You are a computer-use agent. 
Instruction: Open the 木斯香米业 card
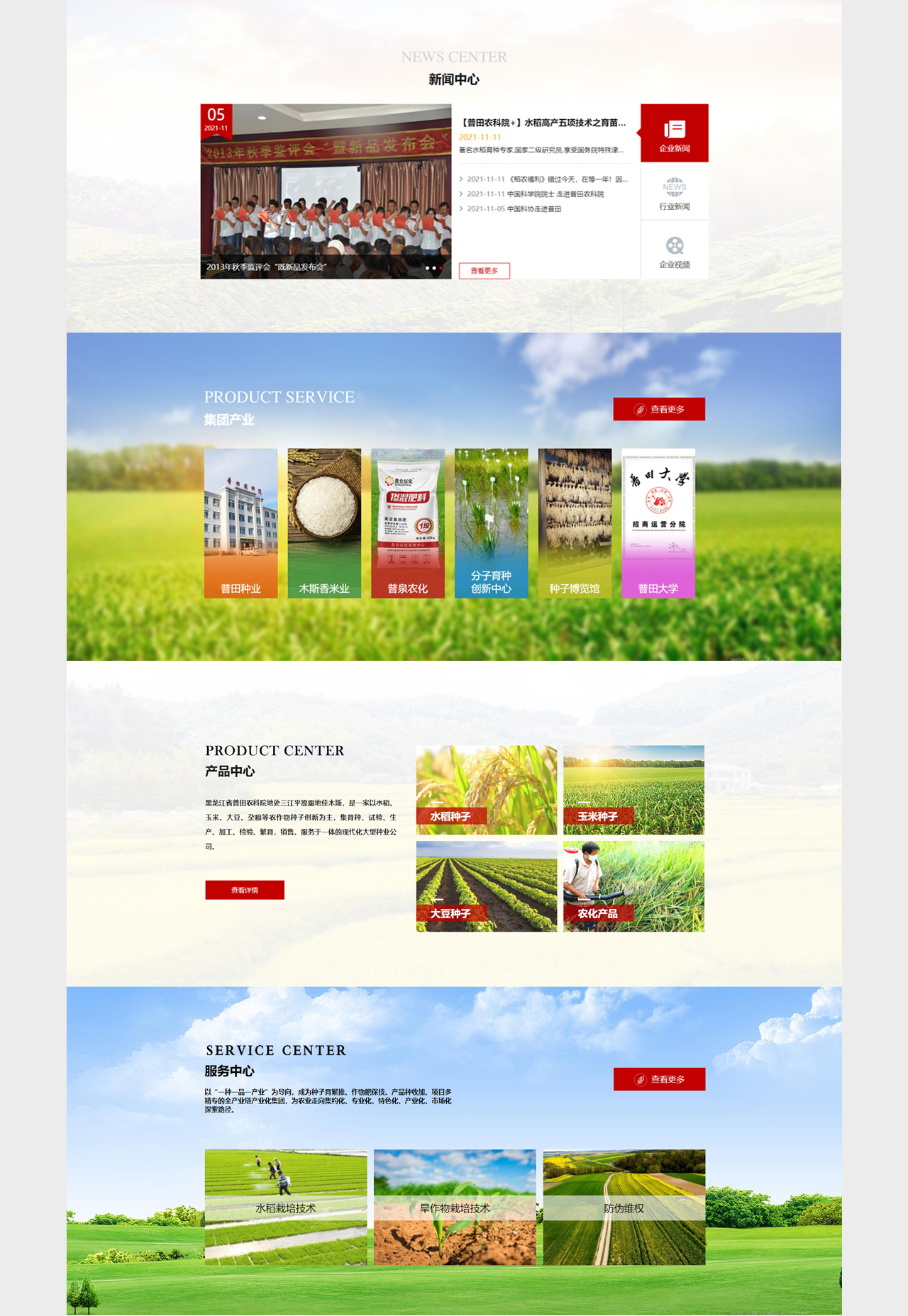324,523
